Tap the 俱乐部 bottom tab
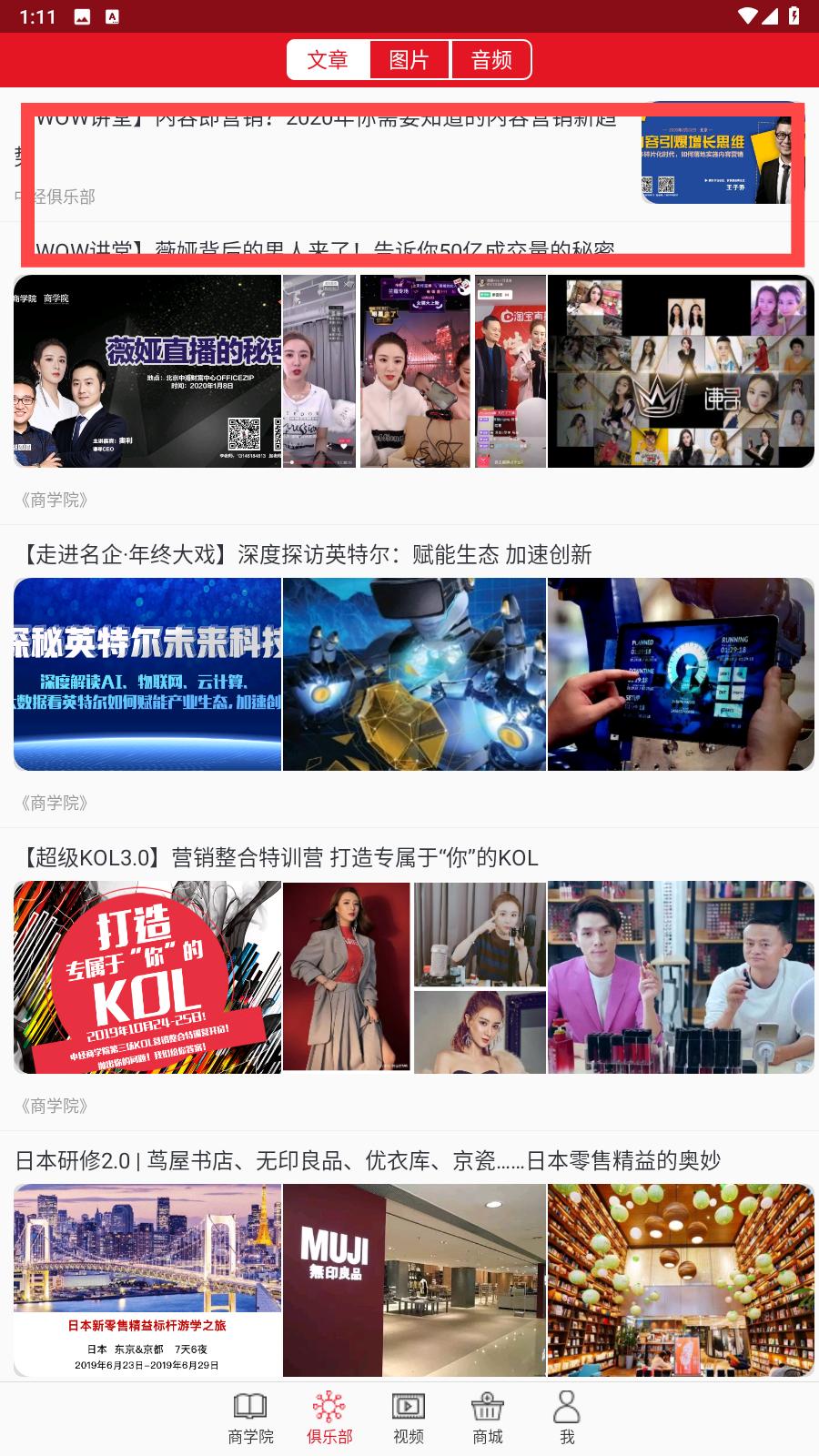The height and width of the screenshot is (1456, 819). pos(329,1419)
